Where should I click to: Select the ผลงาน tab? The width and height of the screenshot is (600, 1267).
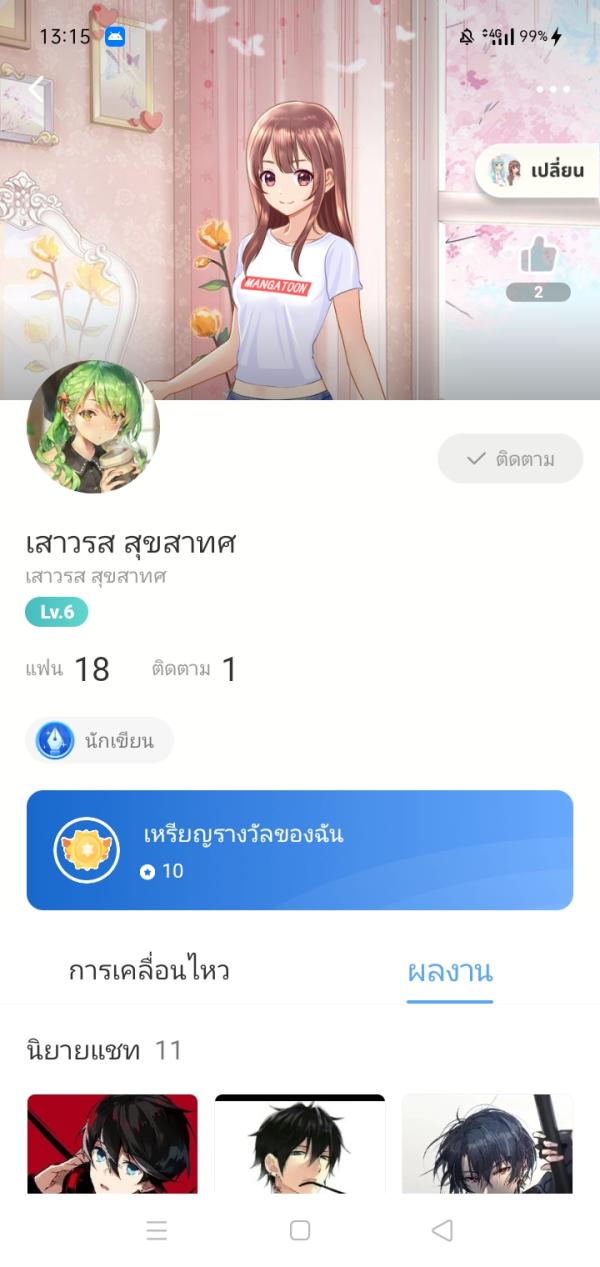click(450, 971)
